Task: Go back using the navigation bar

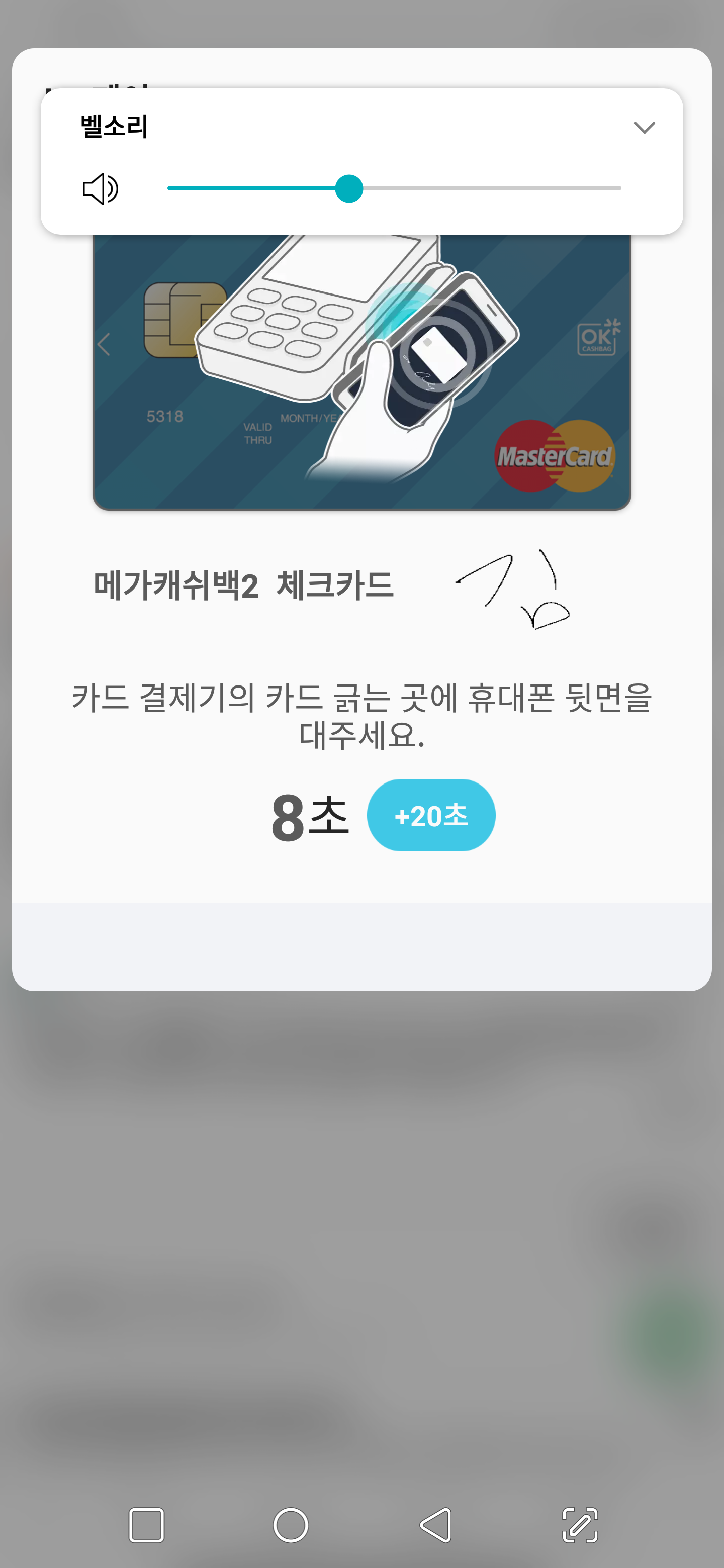Action: tap(436, 1525)
